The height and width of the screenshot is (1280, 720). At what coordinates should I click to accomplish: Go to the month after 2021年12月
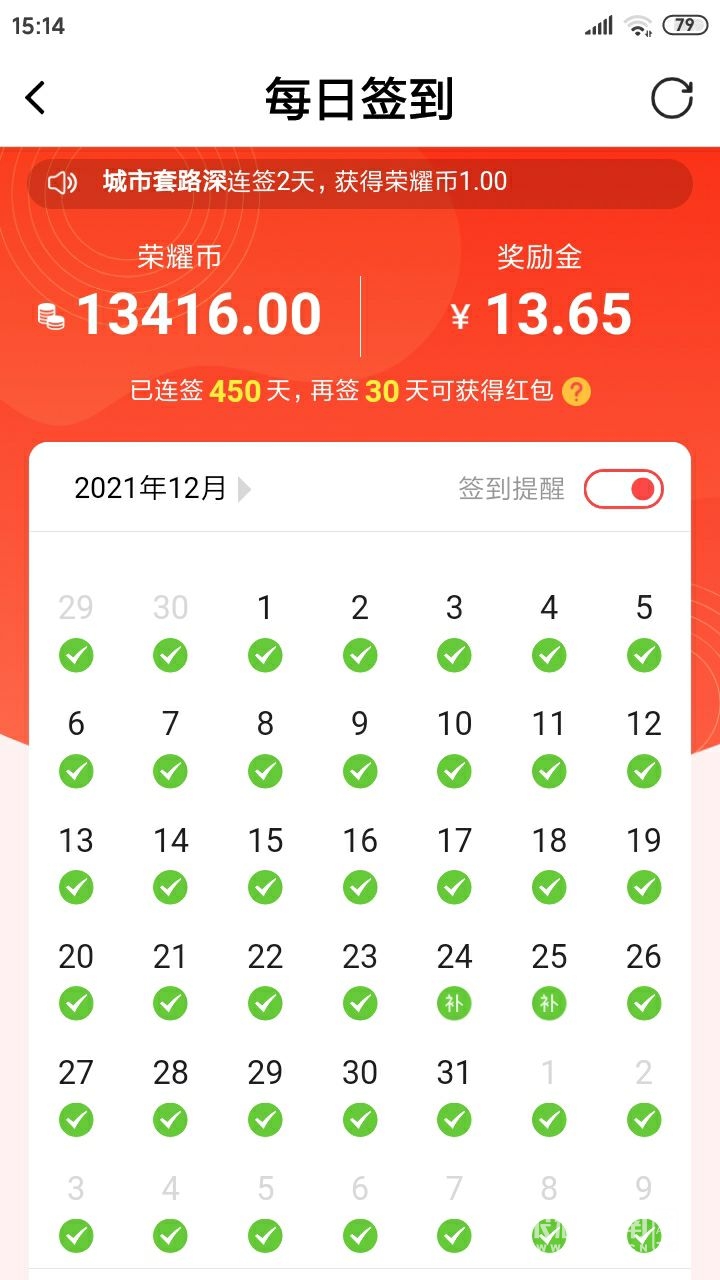[245, 489]
